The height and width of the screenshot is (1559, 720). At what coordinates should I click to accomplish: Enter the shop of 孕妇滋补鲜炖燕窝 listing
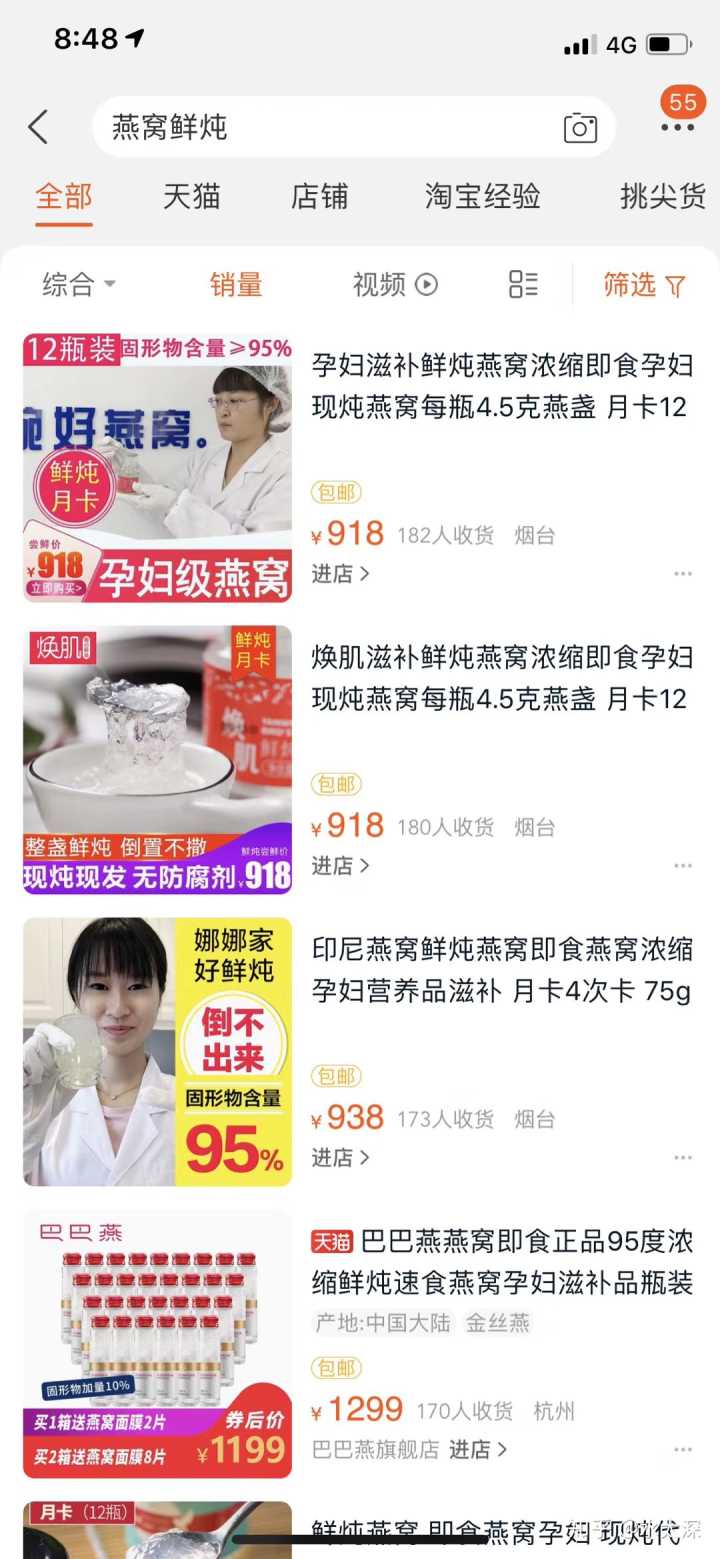tap(341, 574)
